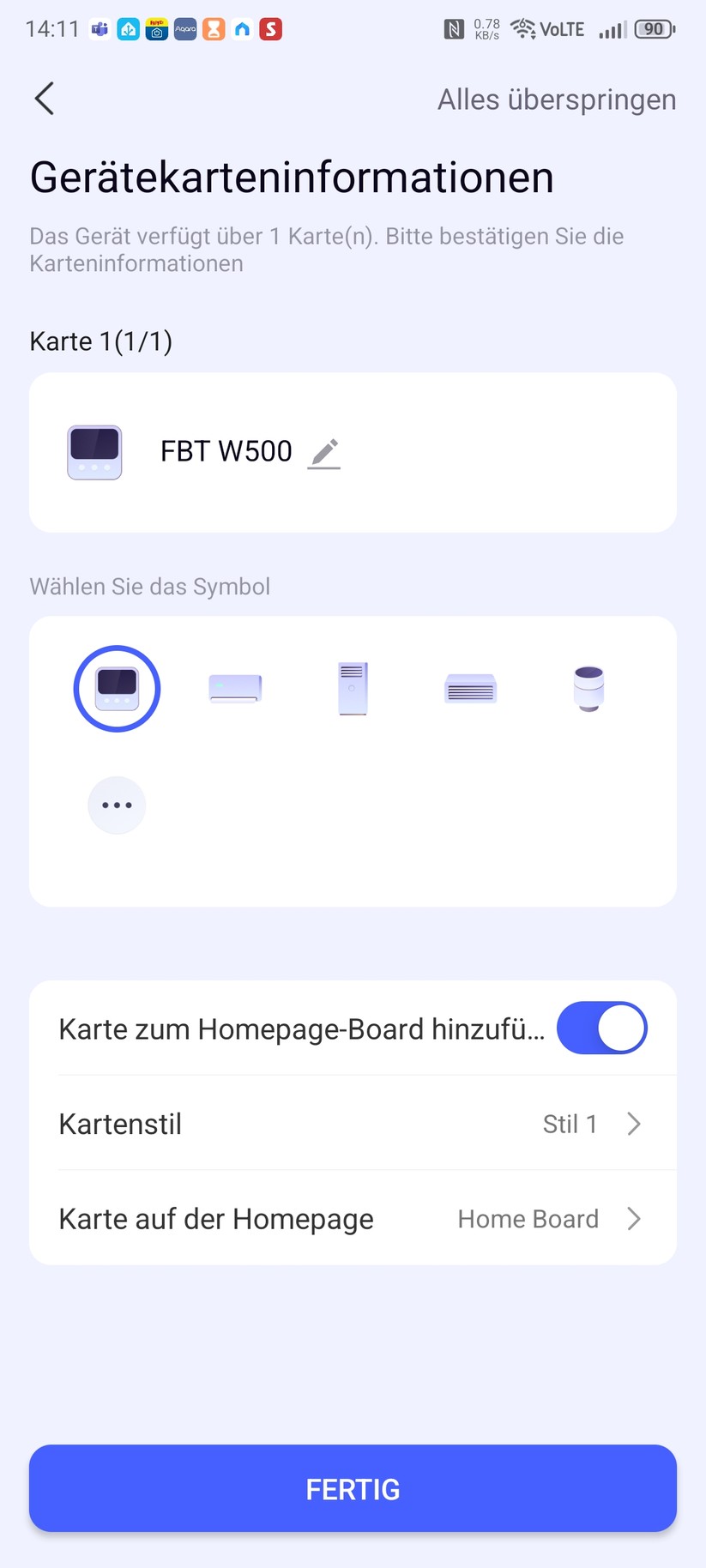706x1568 pixels.
Task: Expand Karte auf der Homepage options
Action: [x=353, y=1218]
